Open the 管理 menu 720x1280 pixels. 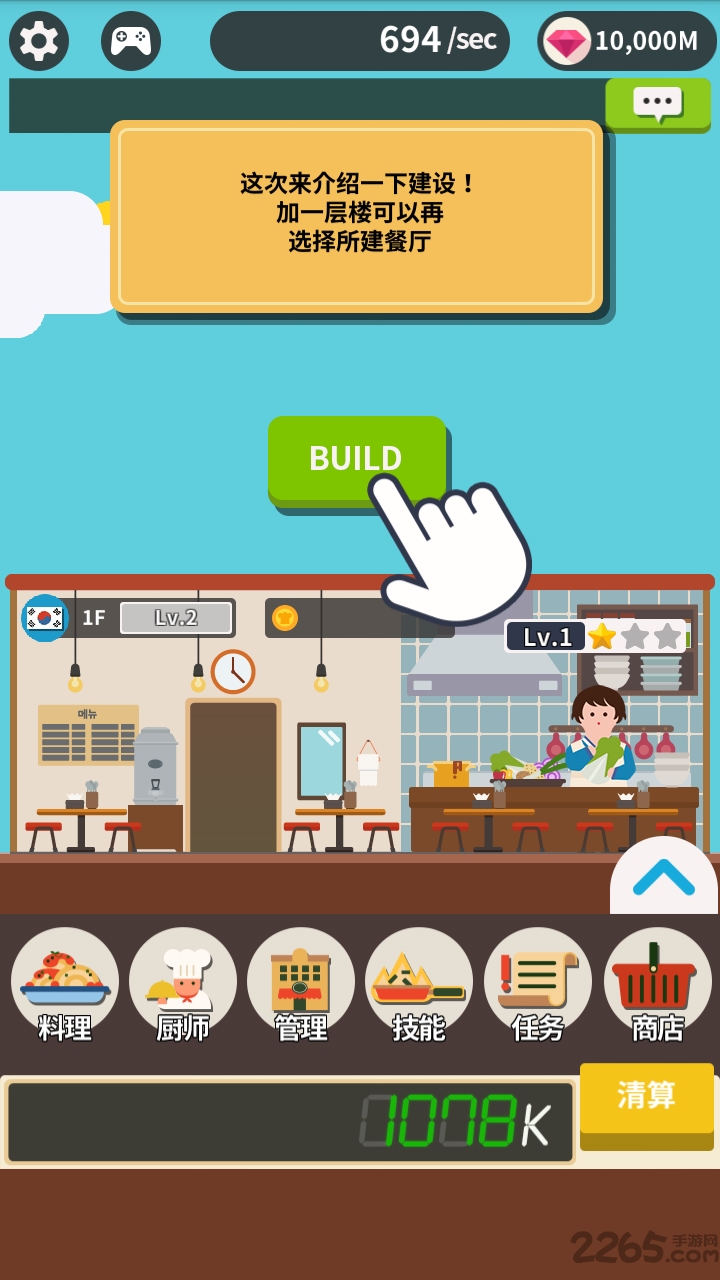pos(301,983)
